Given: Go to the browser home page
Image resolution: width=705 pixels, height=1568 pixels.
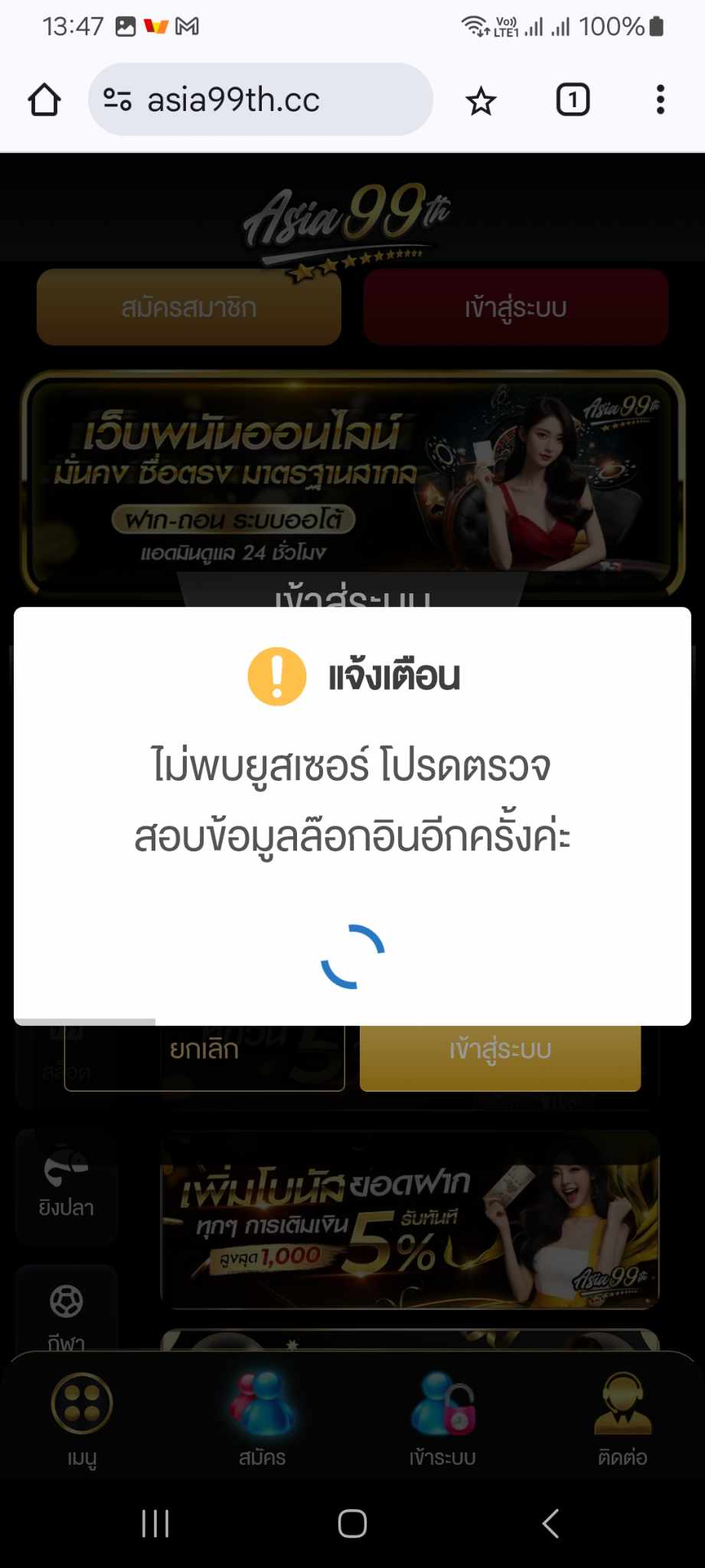Looking at the screenshot, I should [44, 100].
